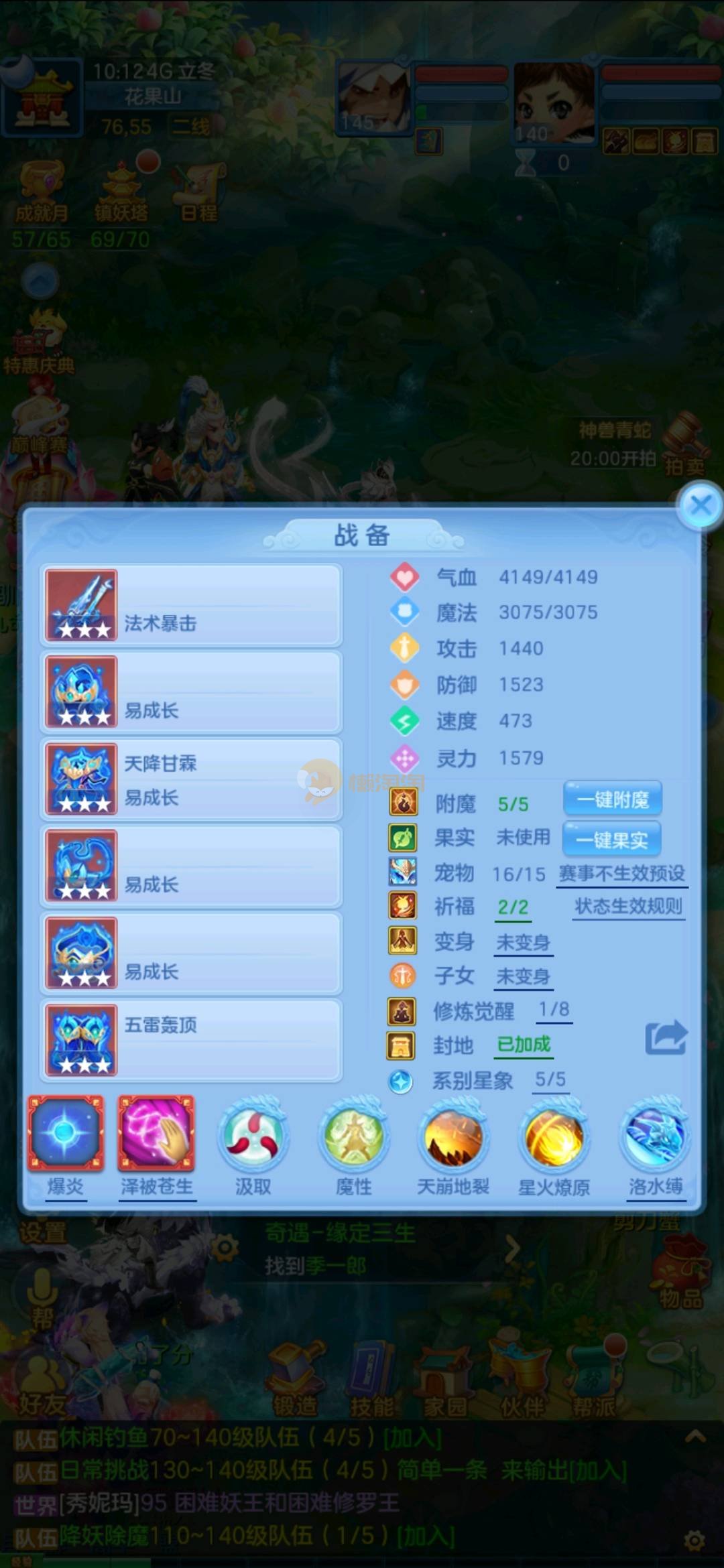Open the 修炼觉醒 1/8 link
Viewport: 724px width, 1568px height.
point(554,1010)
